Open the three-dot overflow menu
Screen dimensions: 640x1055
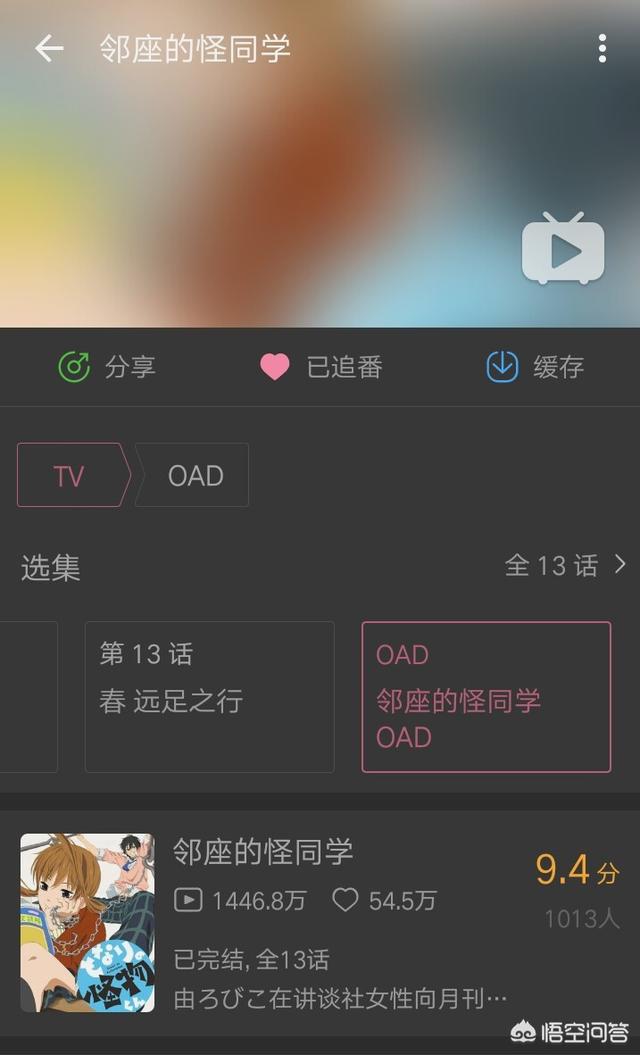pos(602,48)
